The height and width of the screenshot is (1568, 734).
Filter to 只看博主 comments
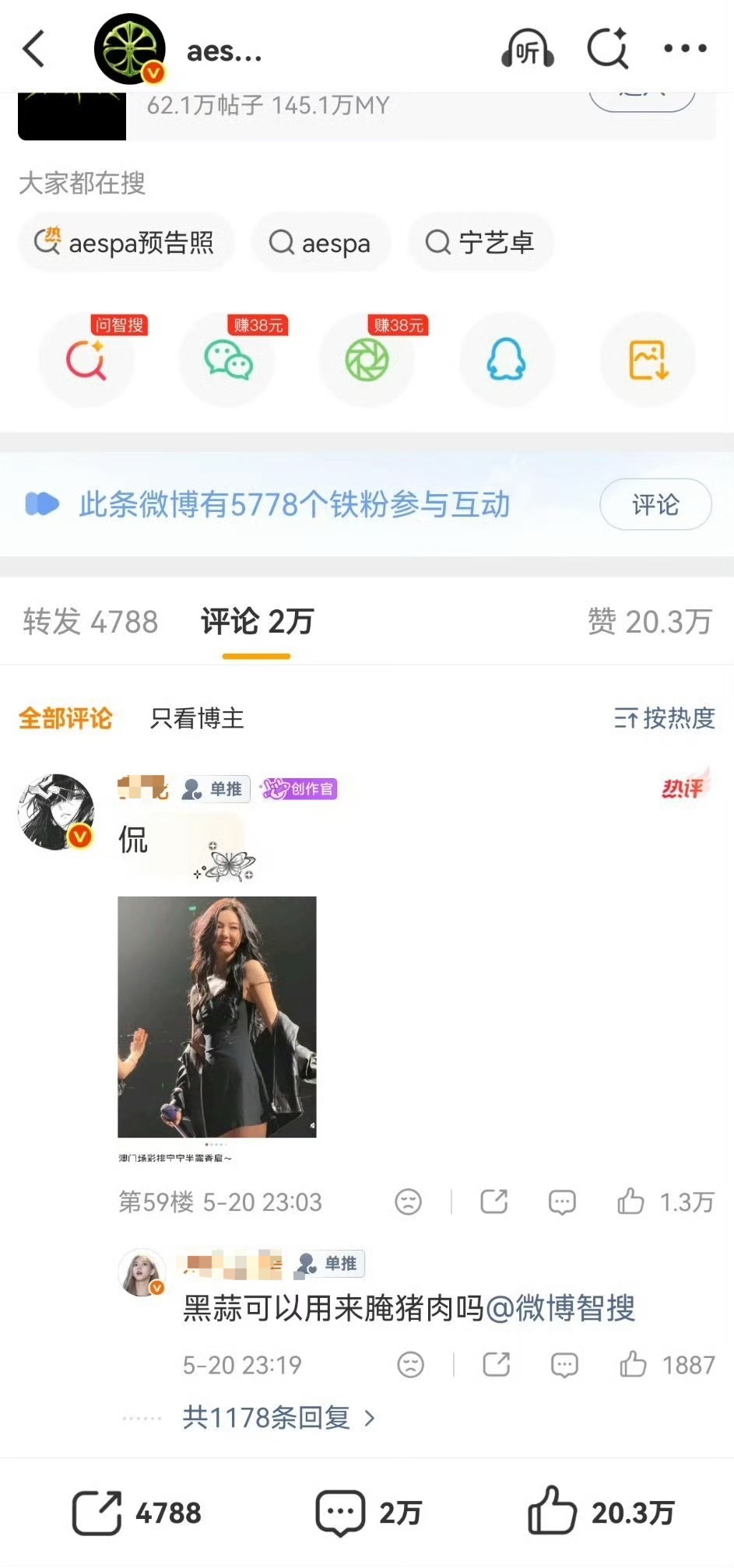[197, 718]
